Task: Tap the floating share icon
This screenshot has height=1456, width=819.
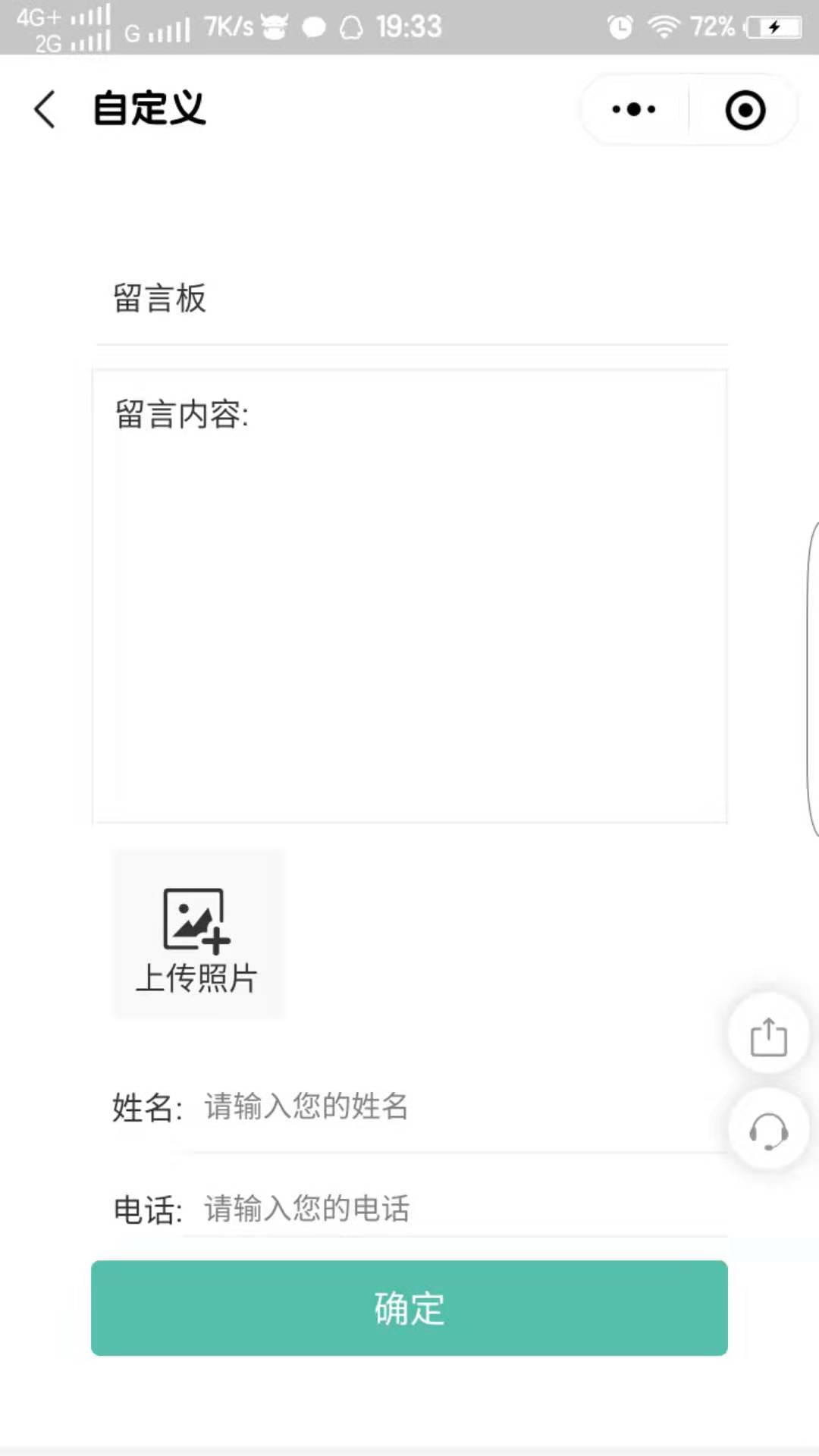Action: tap(768, 1034)
